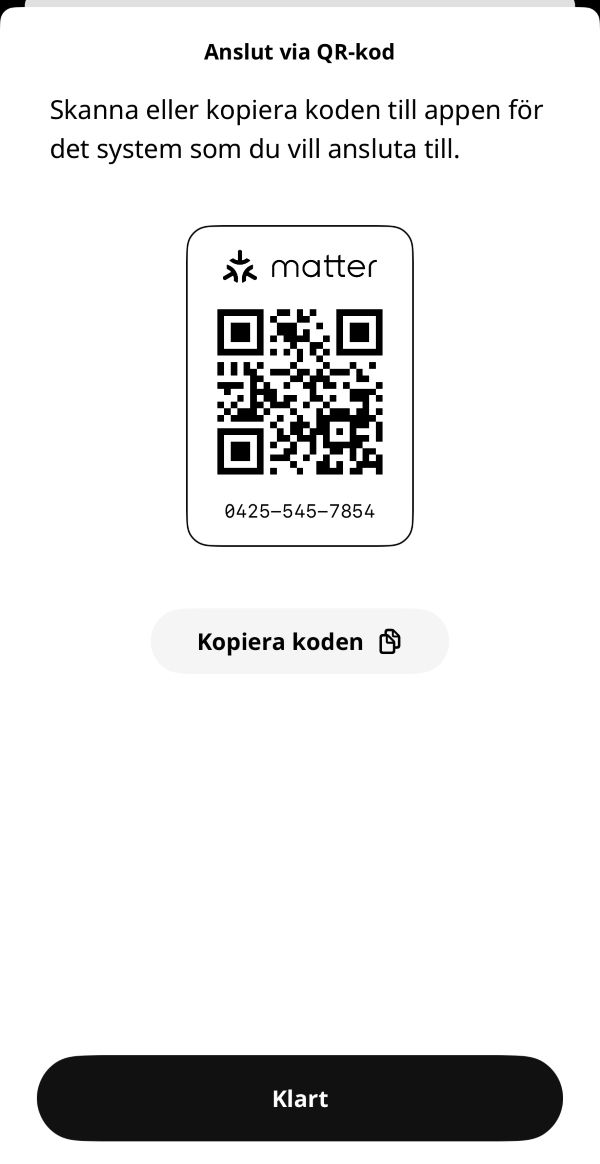Confirm with the Klart button
Screen dimensions: 600x1164
point(300,1098)
